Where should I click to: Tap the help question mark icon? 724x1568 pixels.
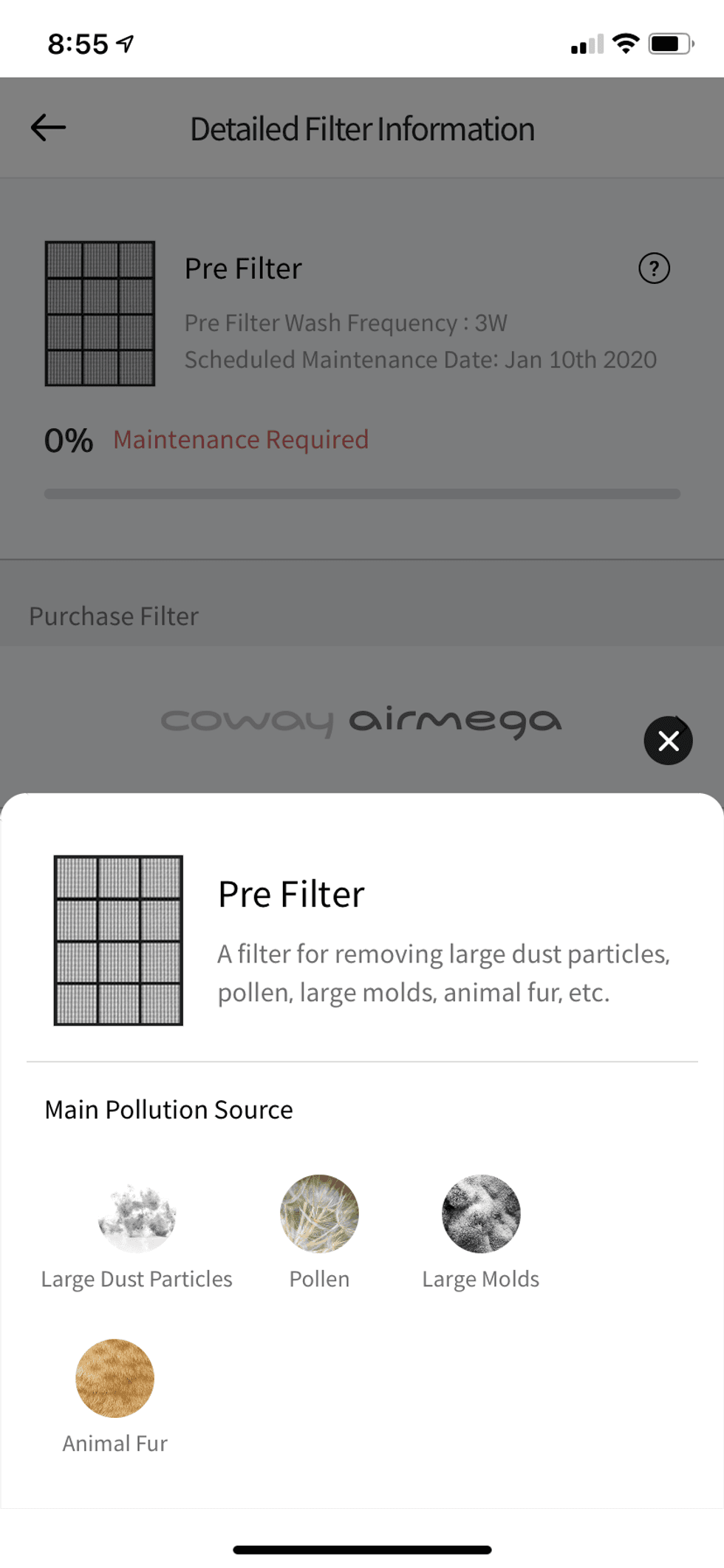pos(653,268)
